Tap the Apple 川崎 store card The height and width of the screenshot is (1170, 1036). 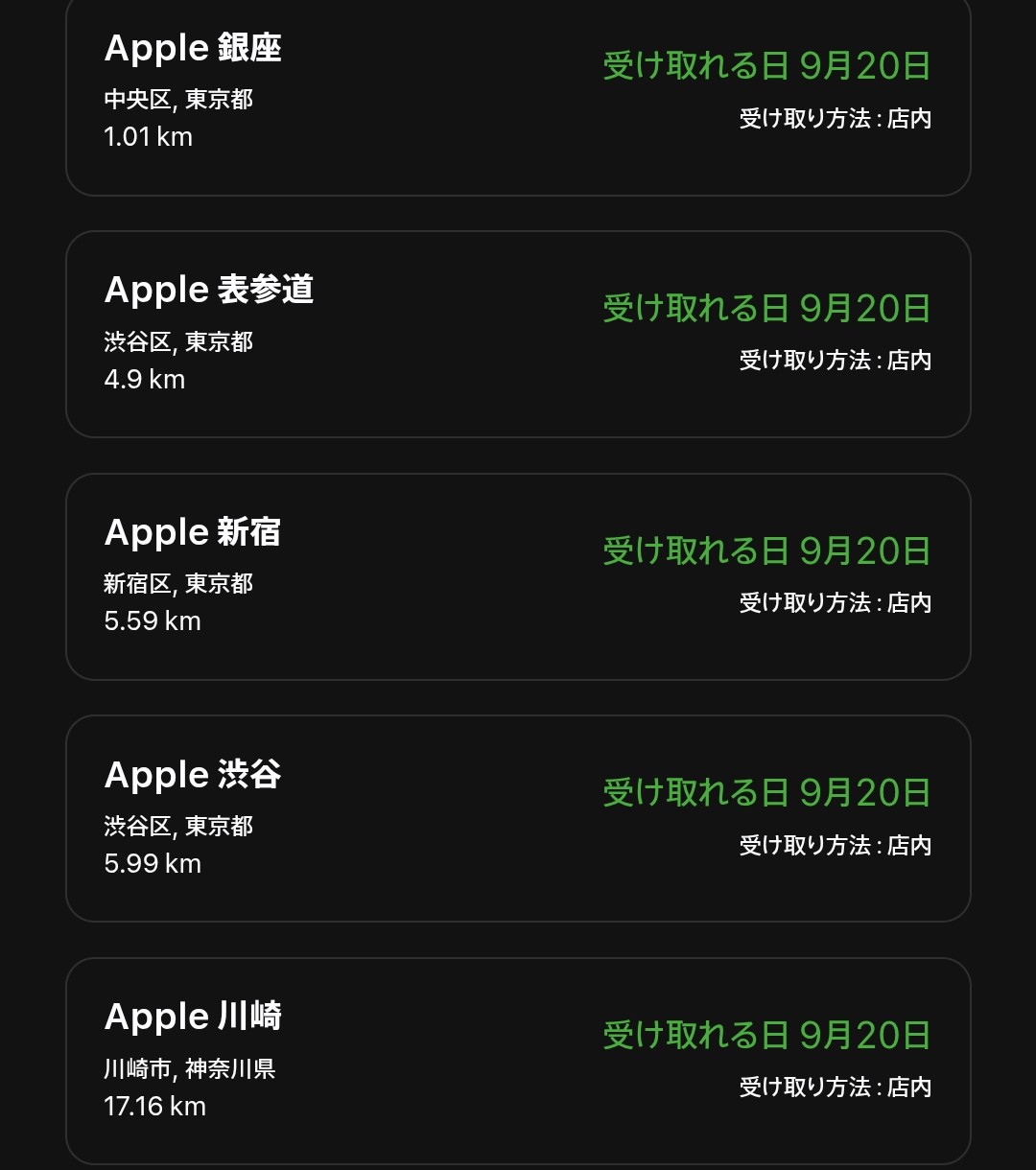pos(518,1061)
